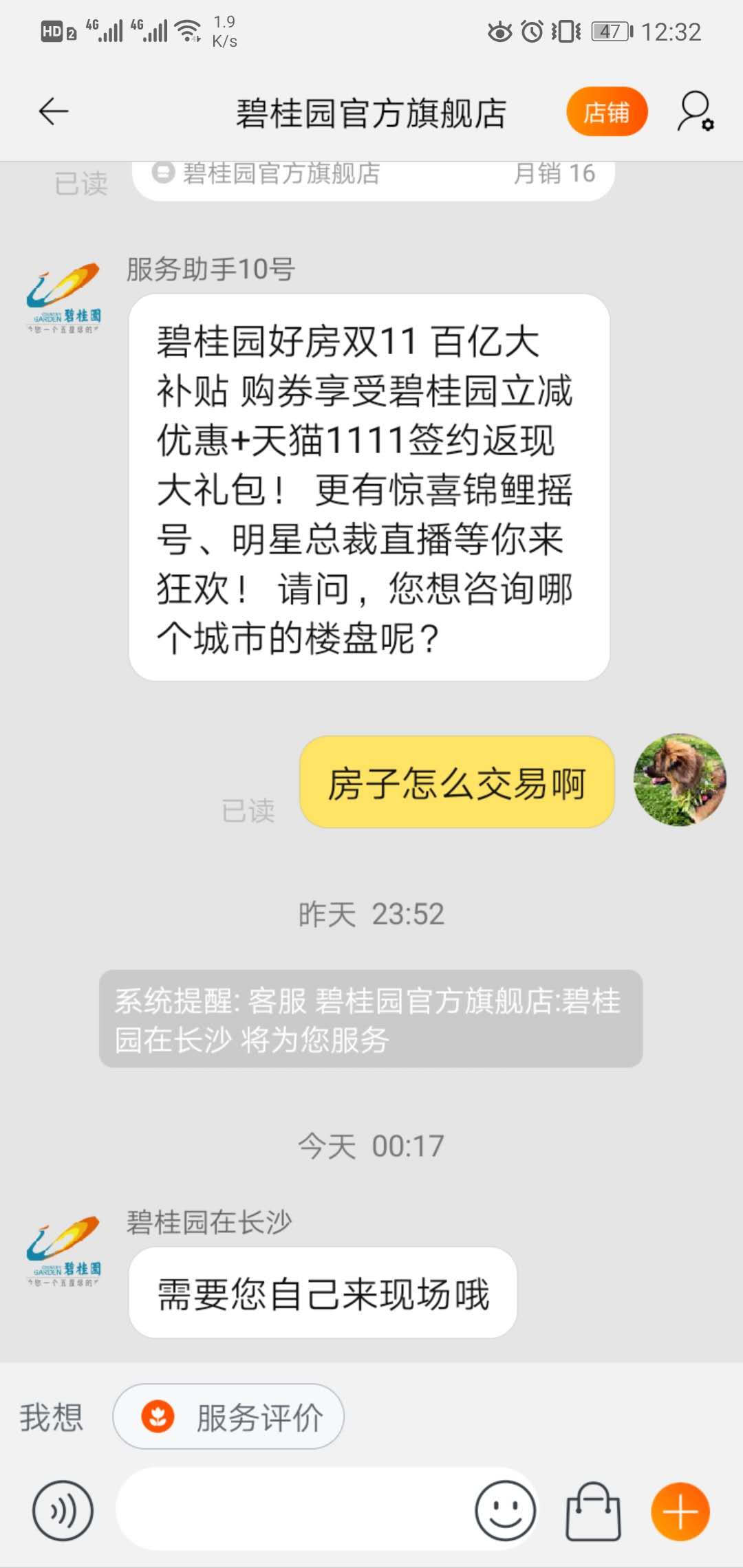Tap the flower icon inside 服务评价 pill
The height and width of the screenshot is (1568, 743).
(x=160, y=1417)
